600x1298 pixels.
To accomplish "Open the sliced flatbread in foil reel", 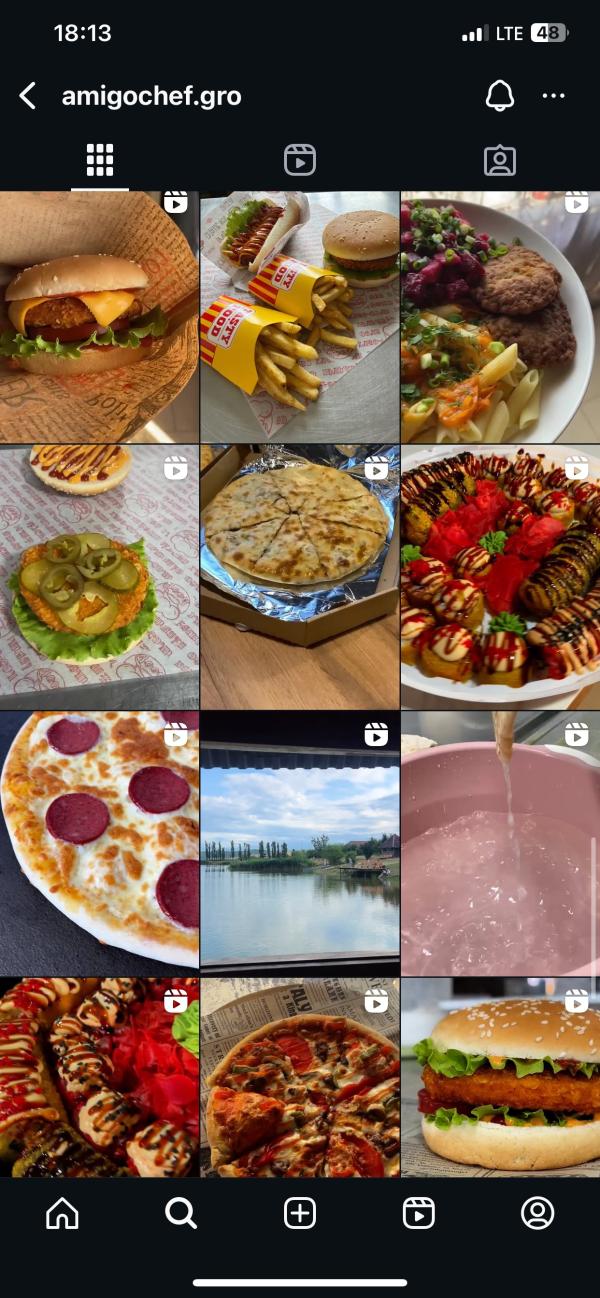I will [x=300, y=577].
